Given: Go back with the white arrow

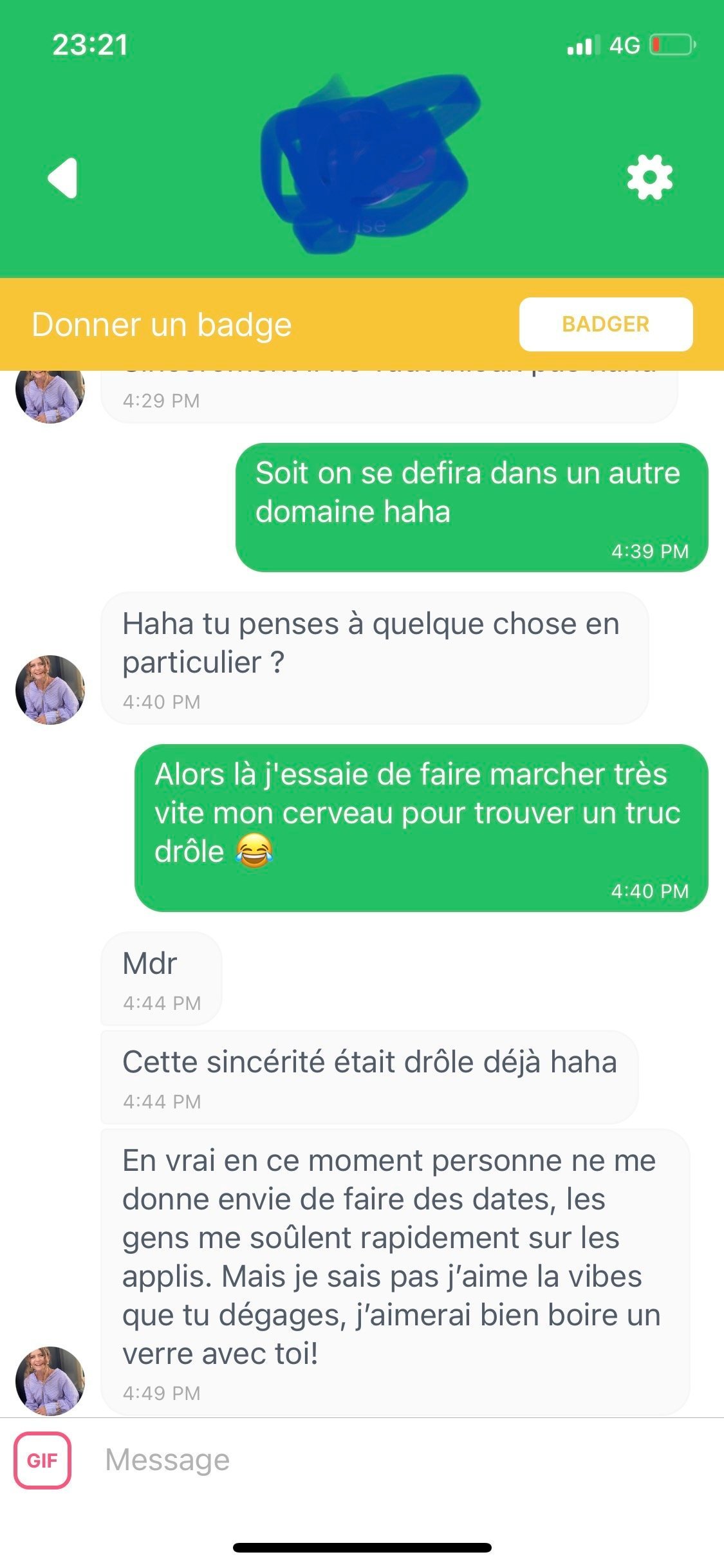Looking at the screenshot, I should (x=63, y=178).
